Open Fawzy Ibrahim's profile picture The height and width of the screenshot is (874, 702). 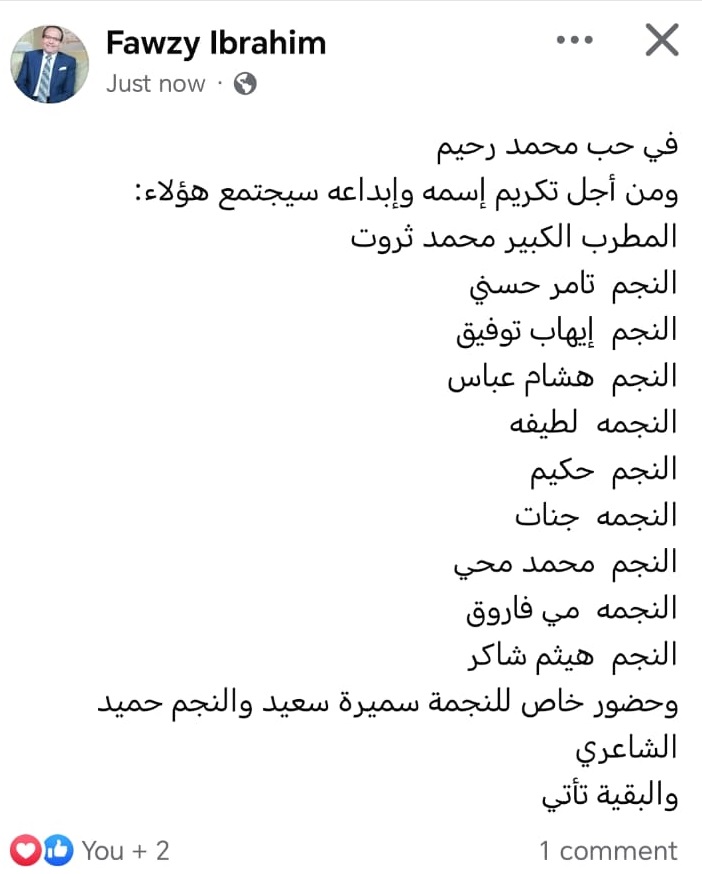pos(49,63)
